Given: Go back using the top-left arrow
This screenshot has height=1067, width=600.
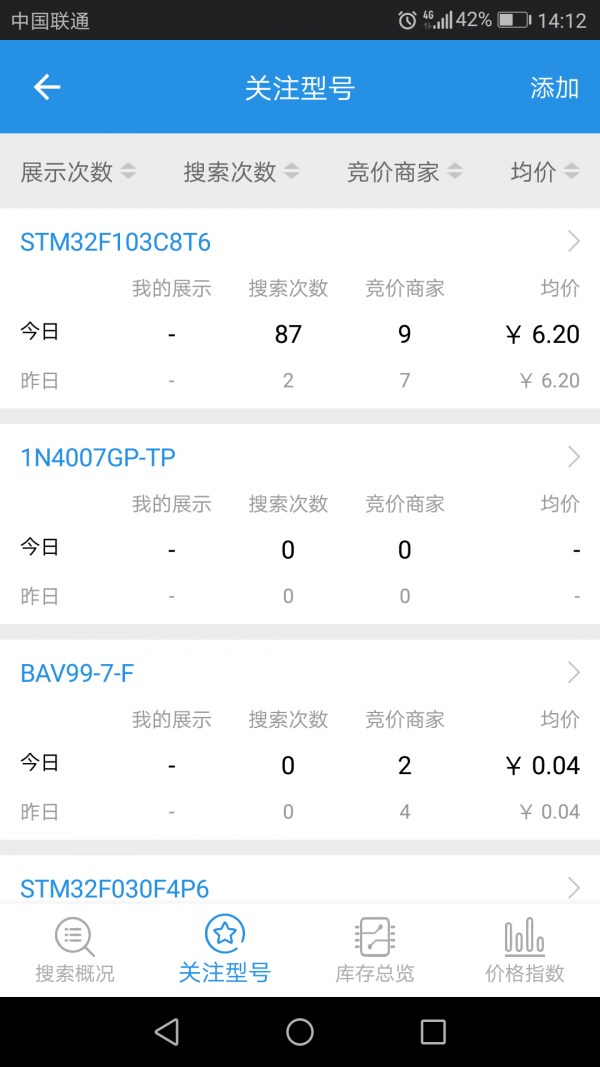Looking at the screenshot, I should pyautogui.click(x=47, y=87).
